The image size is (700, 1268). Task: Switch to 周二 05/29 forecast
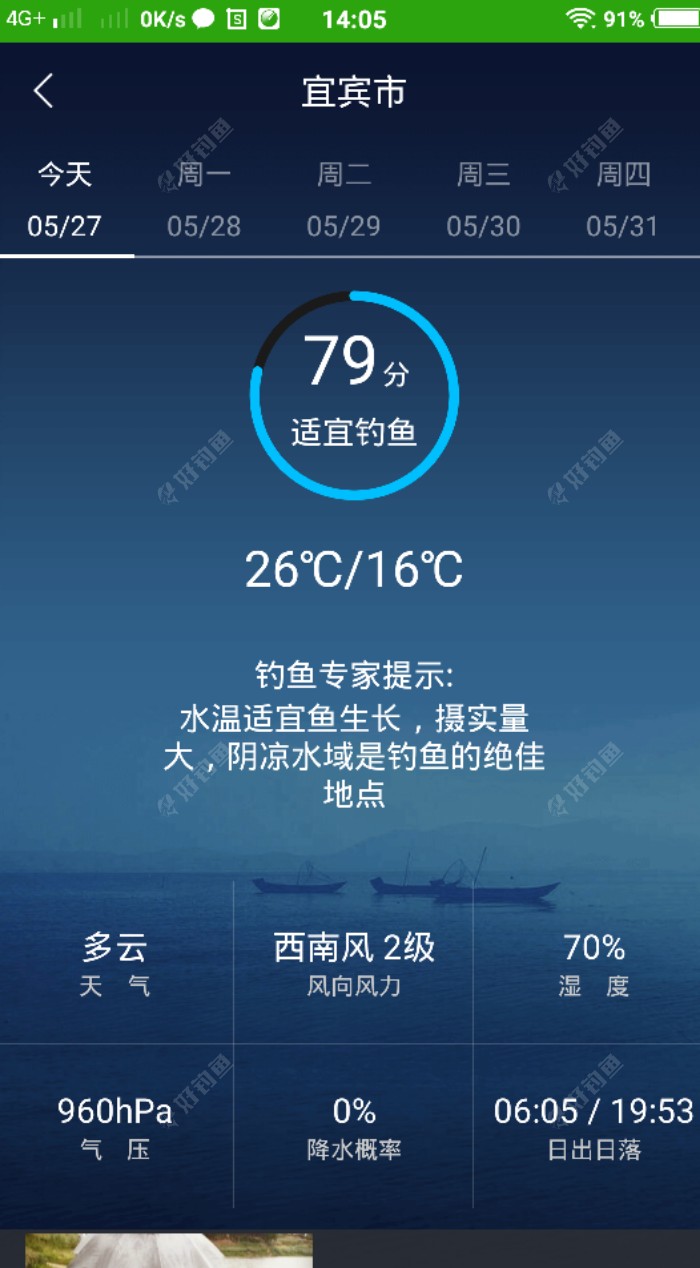click(344, 200)
